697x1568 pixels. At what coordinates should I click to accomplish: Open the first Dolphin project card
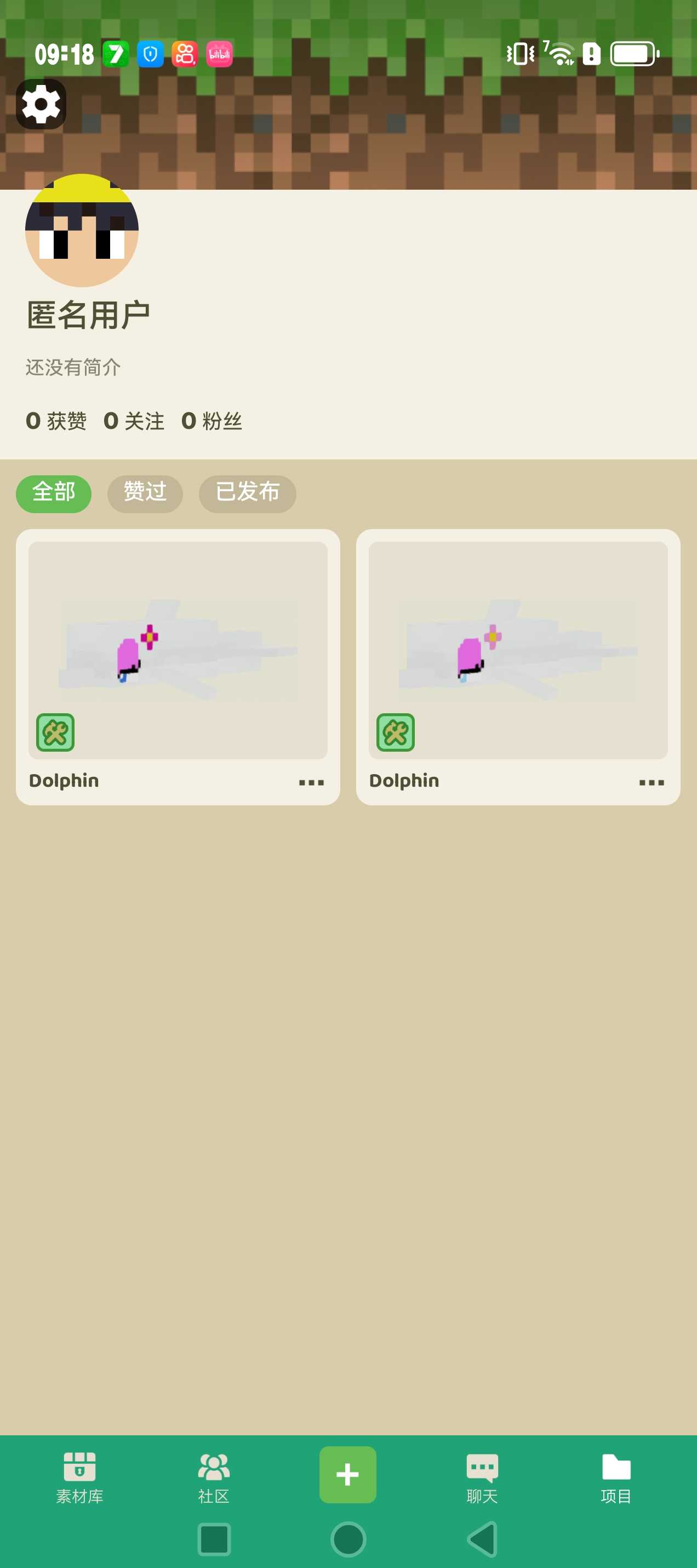point(178,650)
